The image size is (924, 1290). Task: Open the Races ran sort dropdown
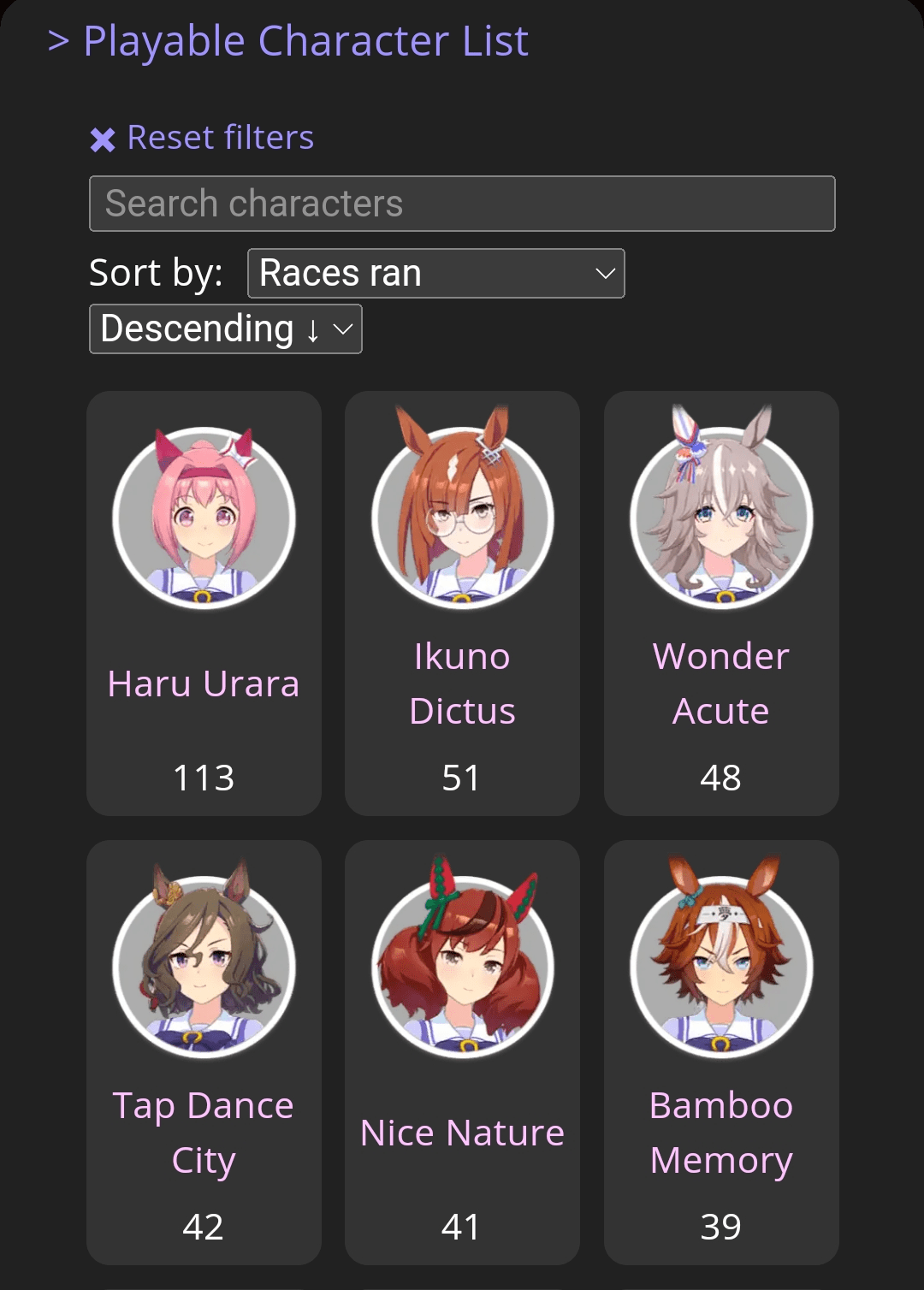(x=435, y=274)
